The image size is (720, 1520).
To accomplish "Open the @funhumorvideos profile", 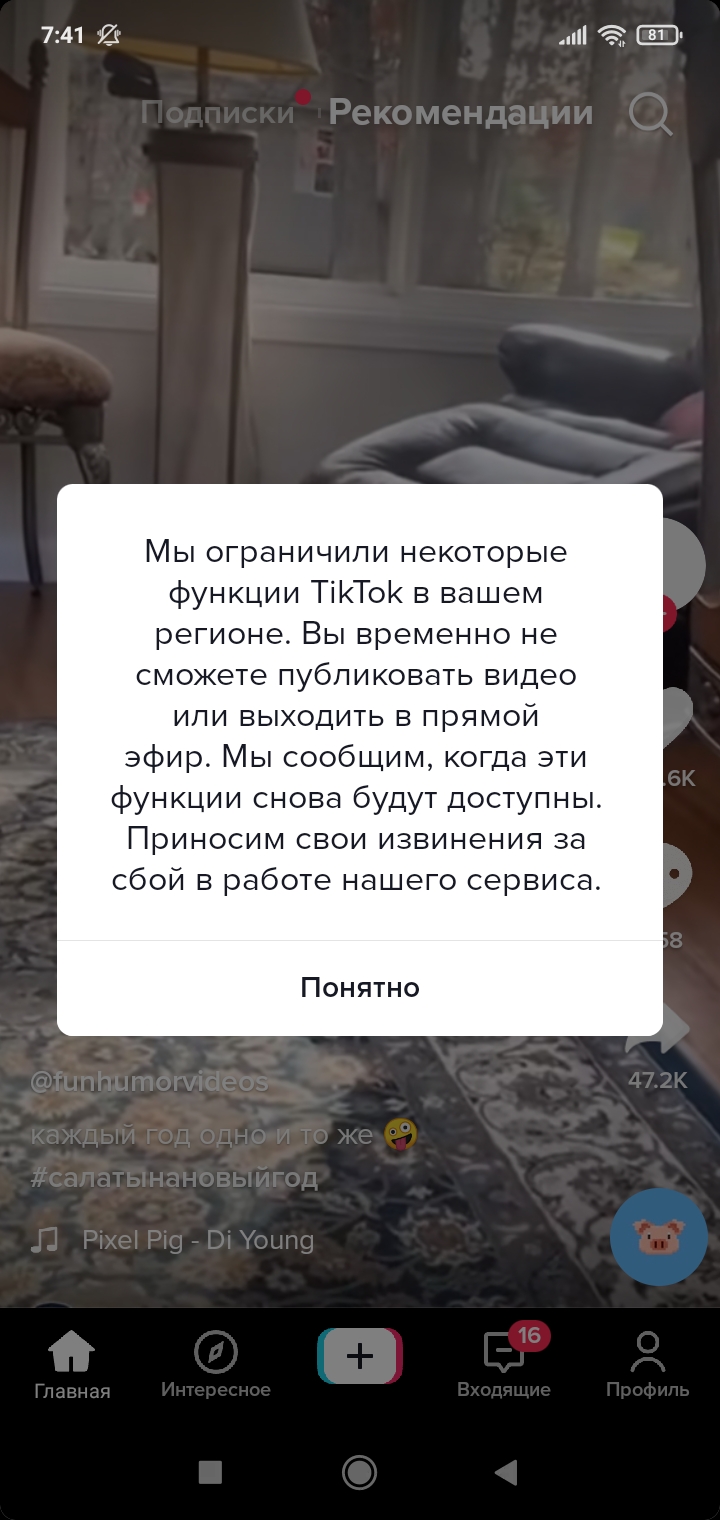I will point(150,1082).
